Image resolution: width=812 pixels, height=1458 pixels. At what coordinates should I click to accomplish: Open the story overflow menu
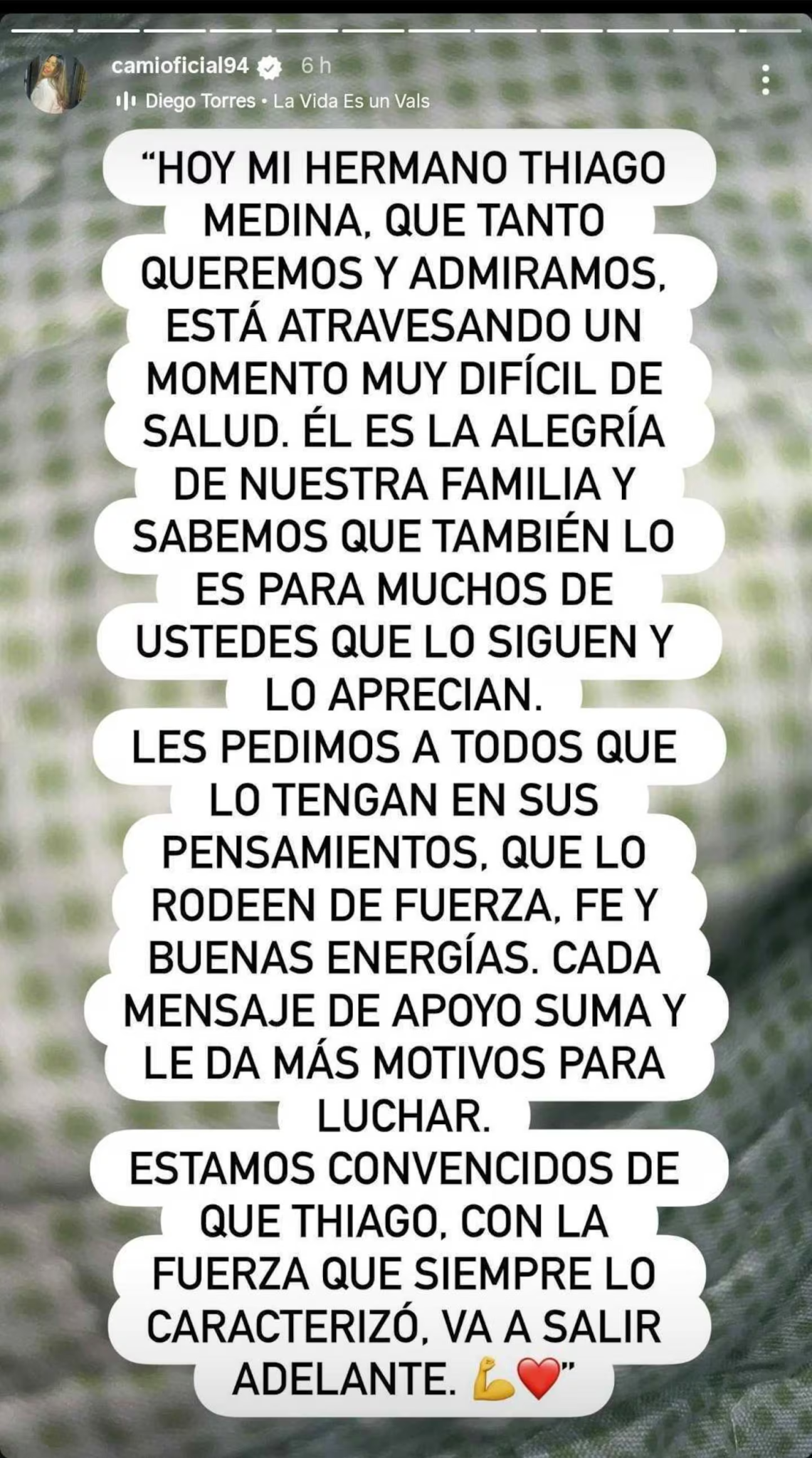pos(765,80)
